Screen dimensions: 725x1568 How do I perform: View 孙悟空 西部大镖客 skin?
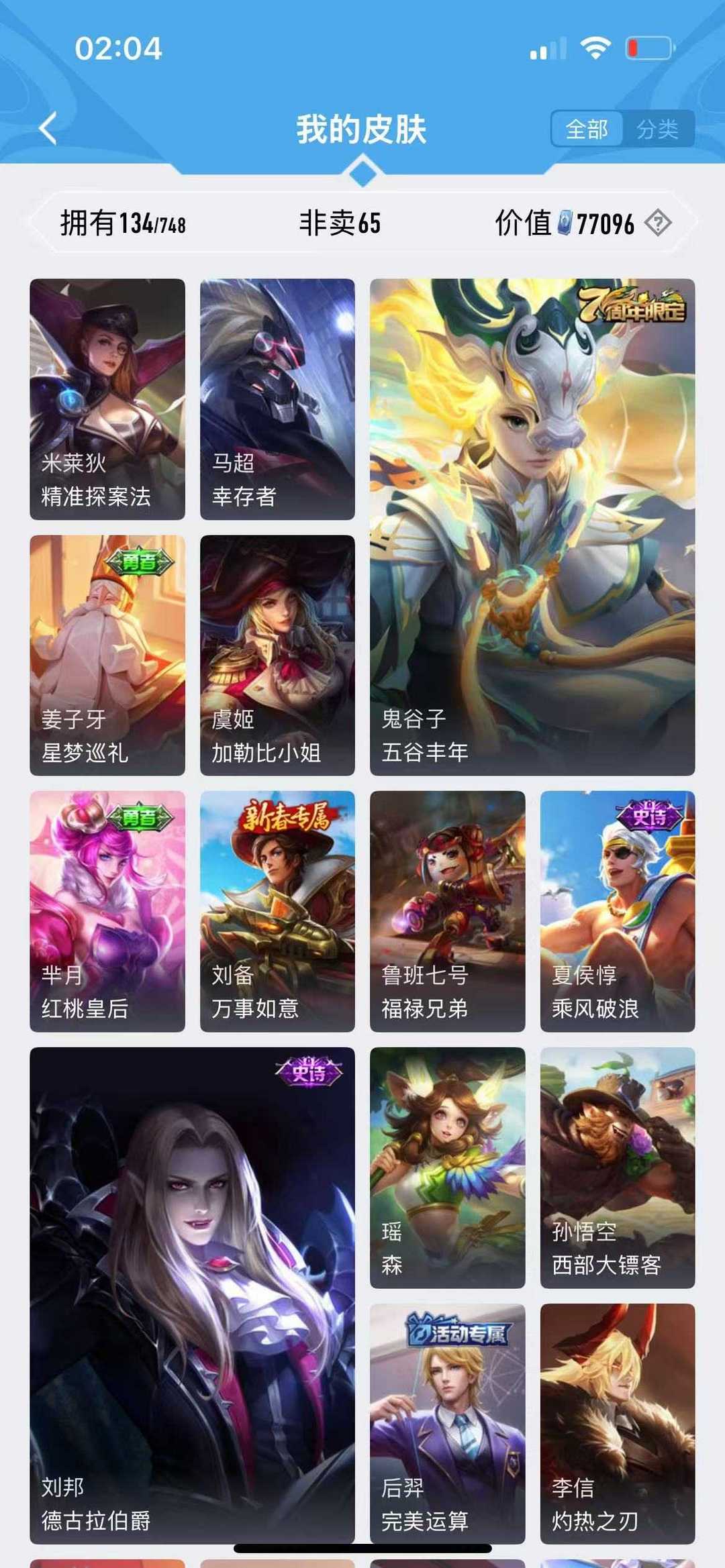click(x=618, y=1167)
